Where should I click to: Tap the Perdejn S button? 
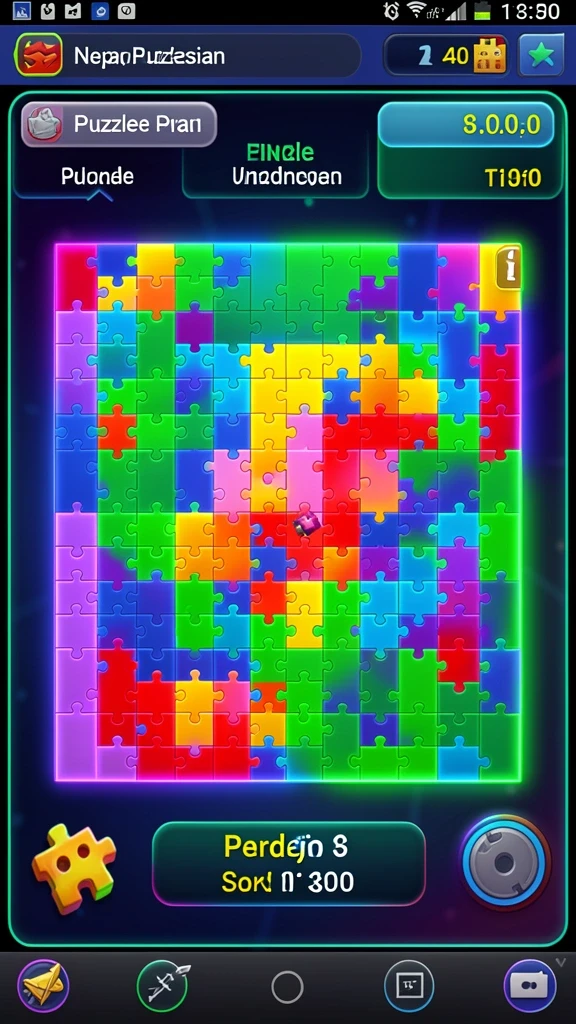pyautogui.click(x=289, y=863)
